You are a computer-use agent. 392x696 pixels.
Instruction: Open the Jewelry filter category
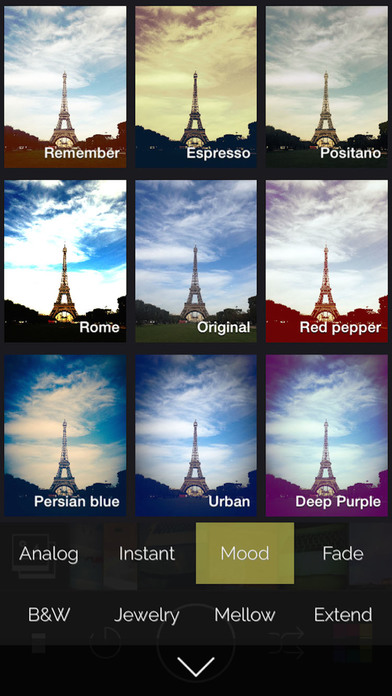[147, 615]
